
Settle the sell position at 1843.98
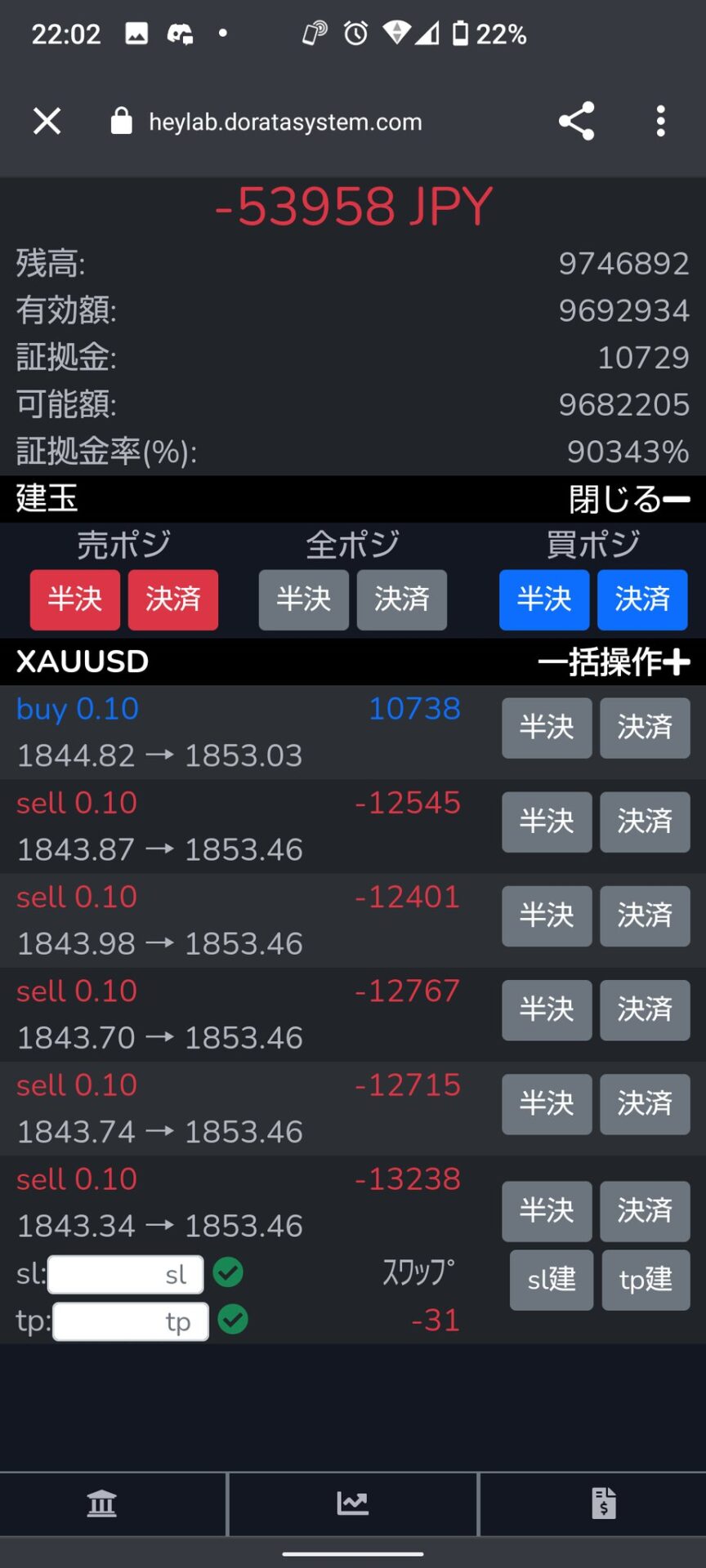click(x=645, y=915)
